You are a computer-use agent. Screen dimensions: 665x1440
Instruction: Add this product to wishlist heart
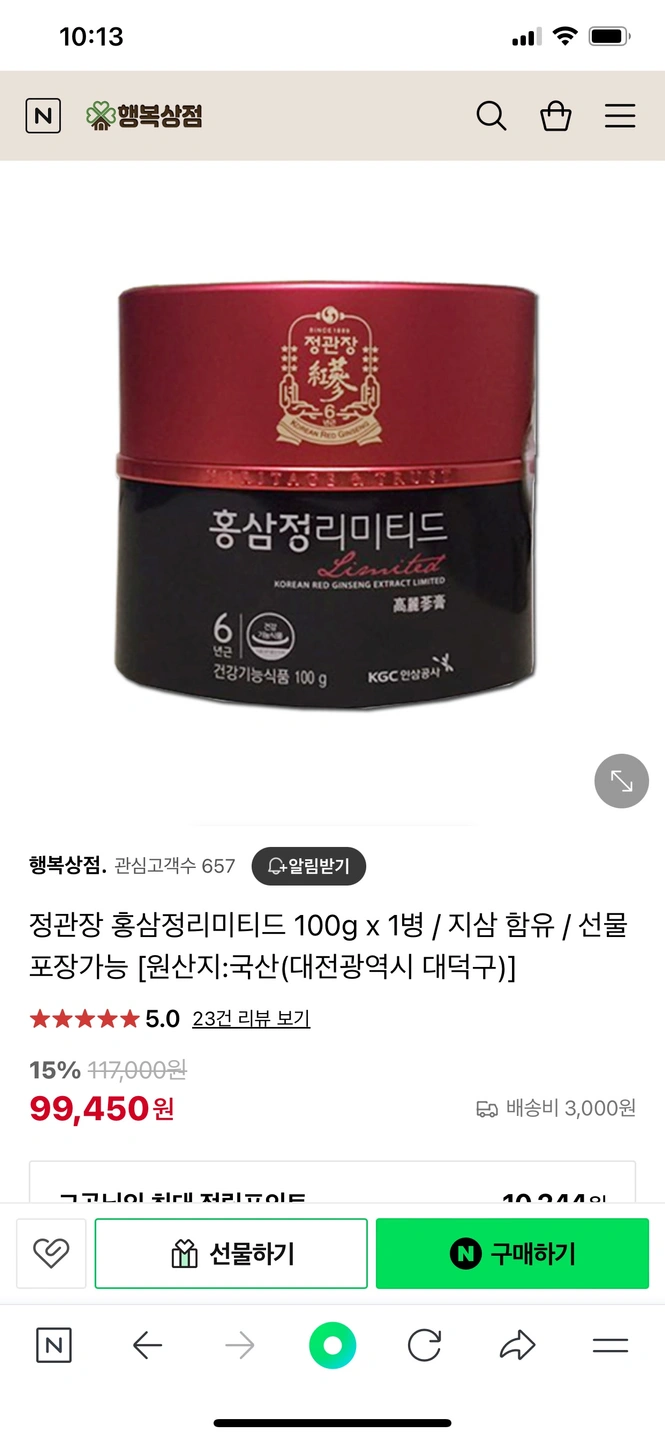50,1253
